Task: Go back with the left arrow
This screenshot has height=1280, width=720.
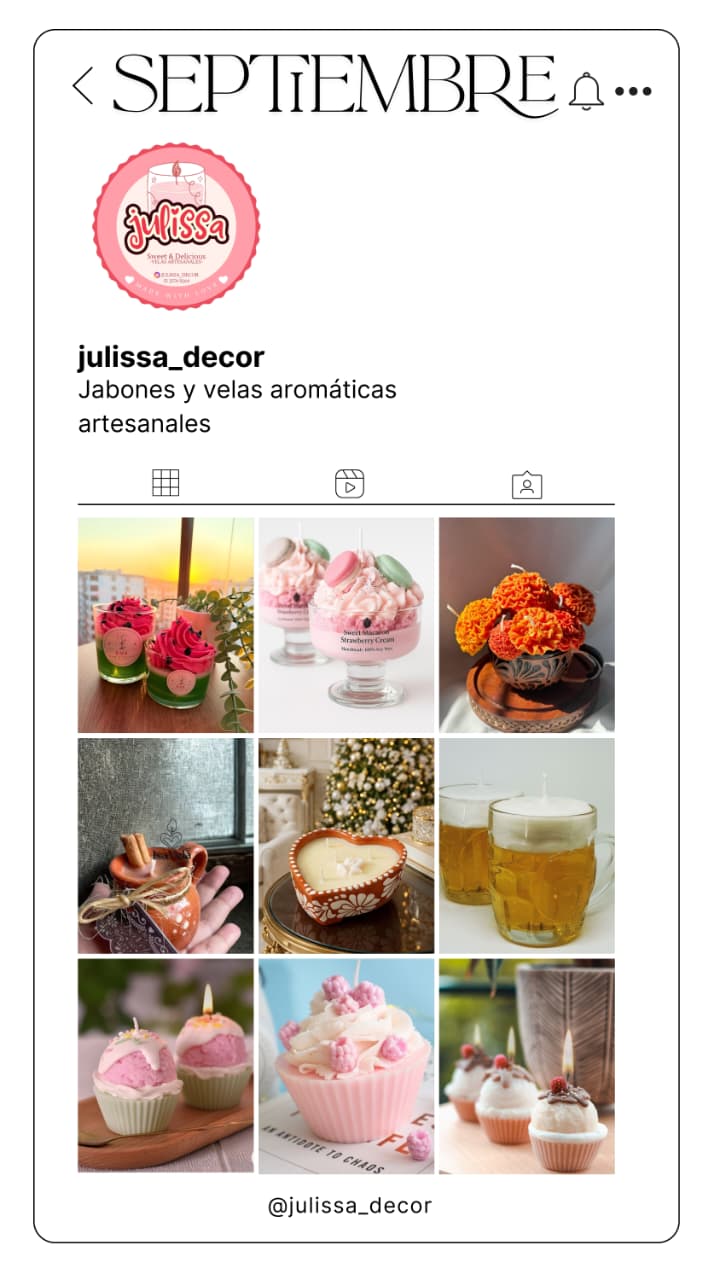Action: pos(83,85)
